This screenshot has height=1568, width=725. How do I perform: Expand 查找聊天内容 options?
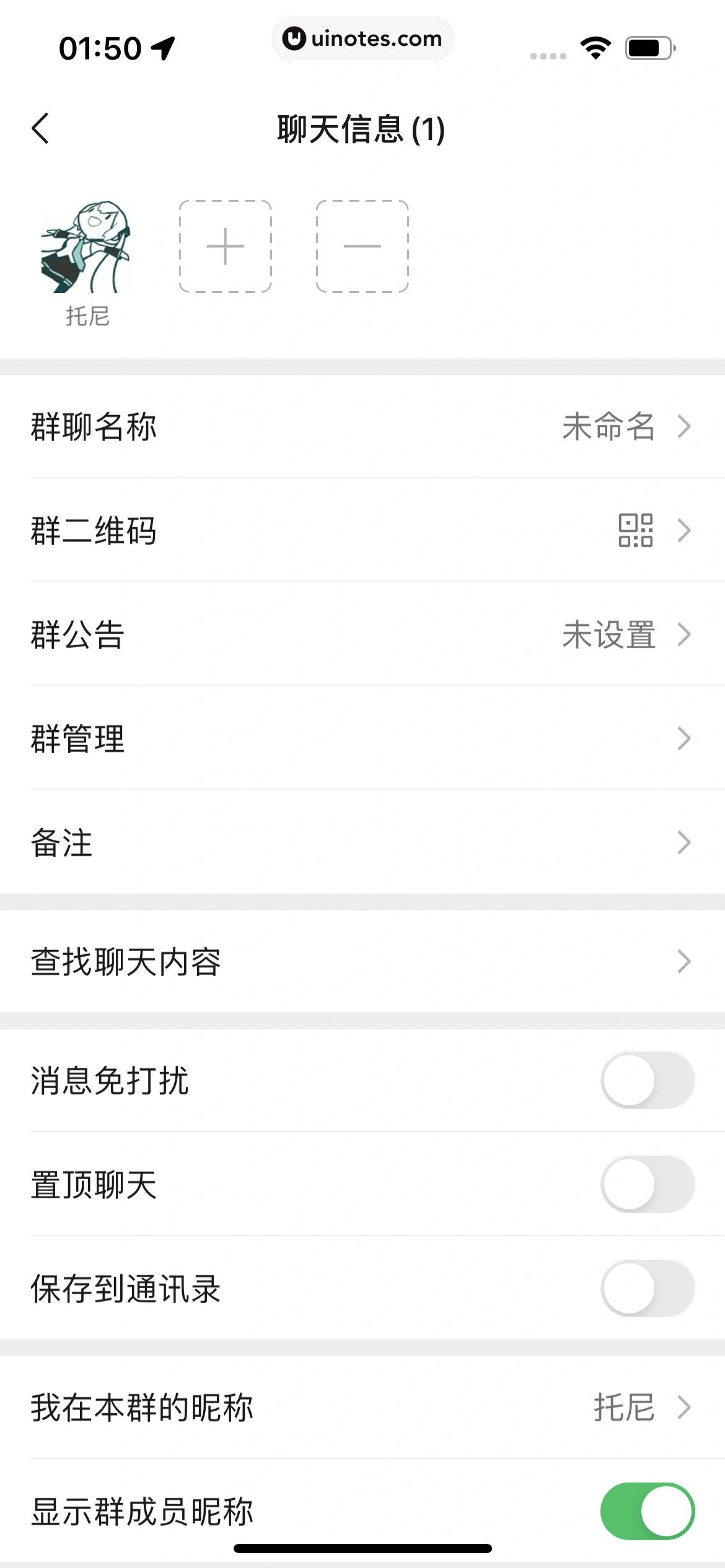(x=683, y=961)
